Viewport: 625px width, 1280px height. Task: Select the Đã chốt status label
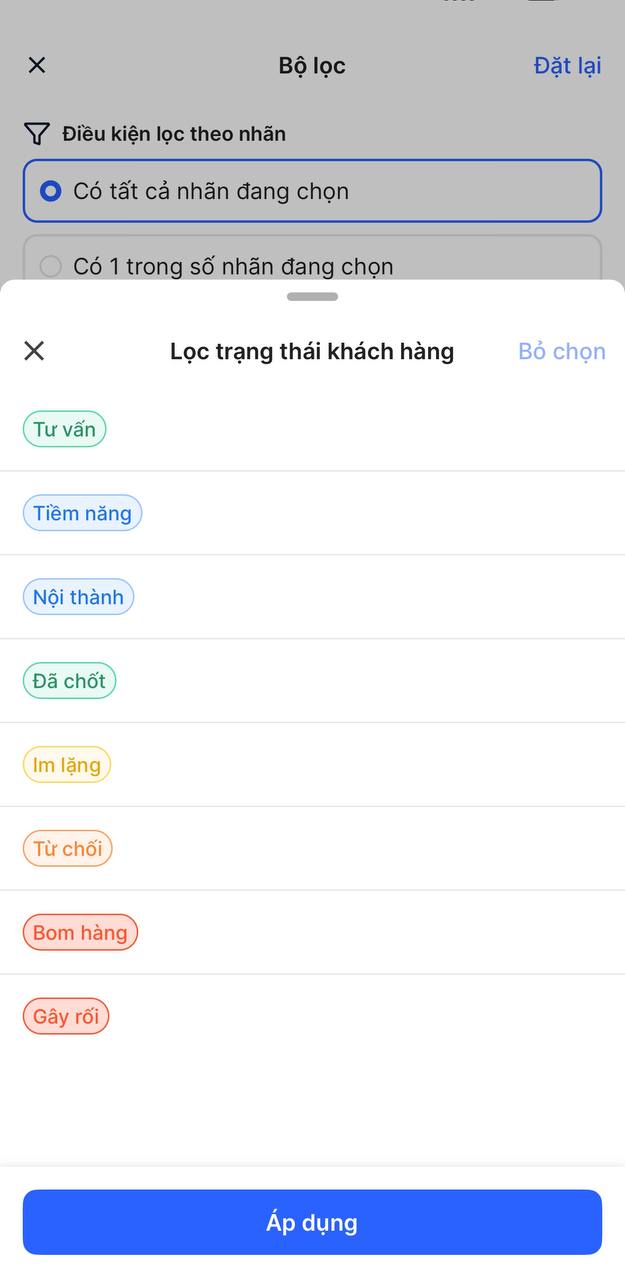69,682
